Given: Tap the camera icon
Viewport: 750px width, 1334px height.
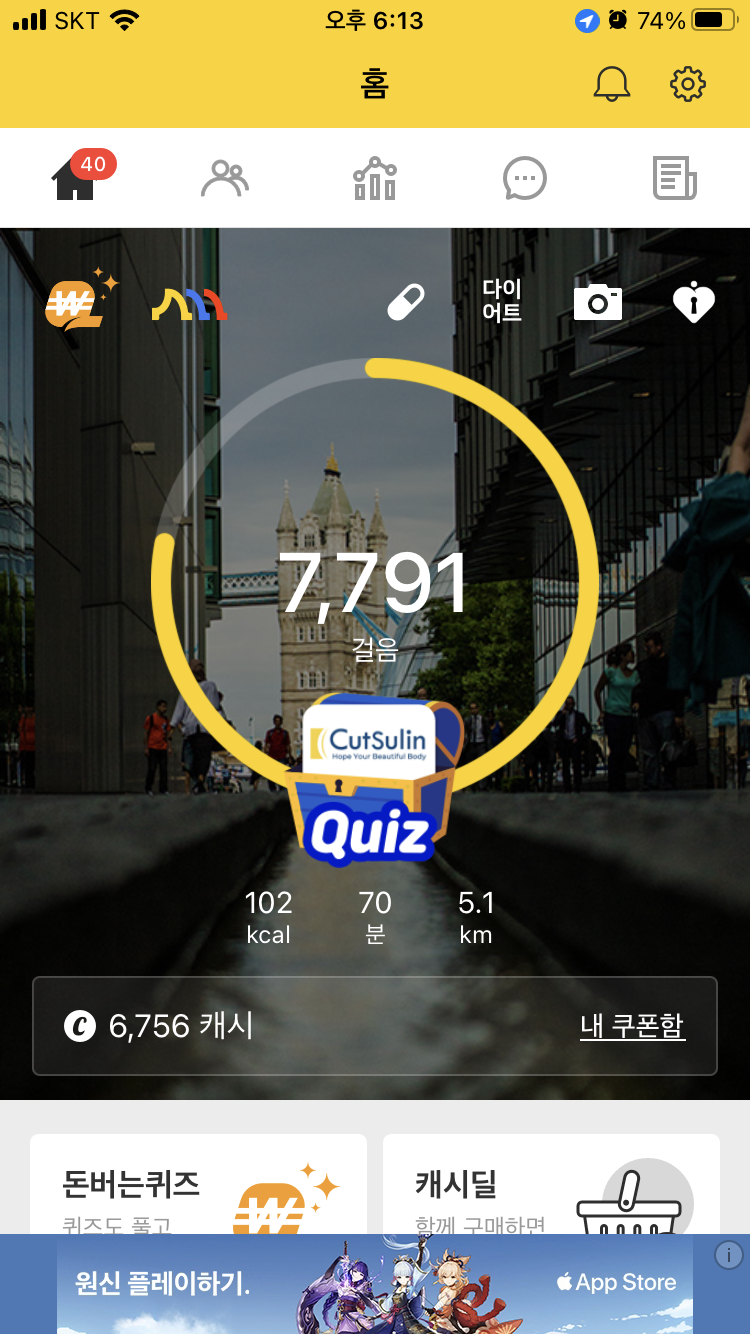Looking at the screenshot, I should click(598, 302).
